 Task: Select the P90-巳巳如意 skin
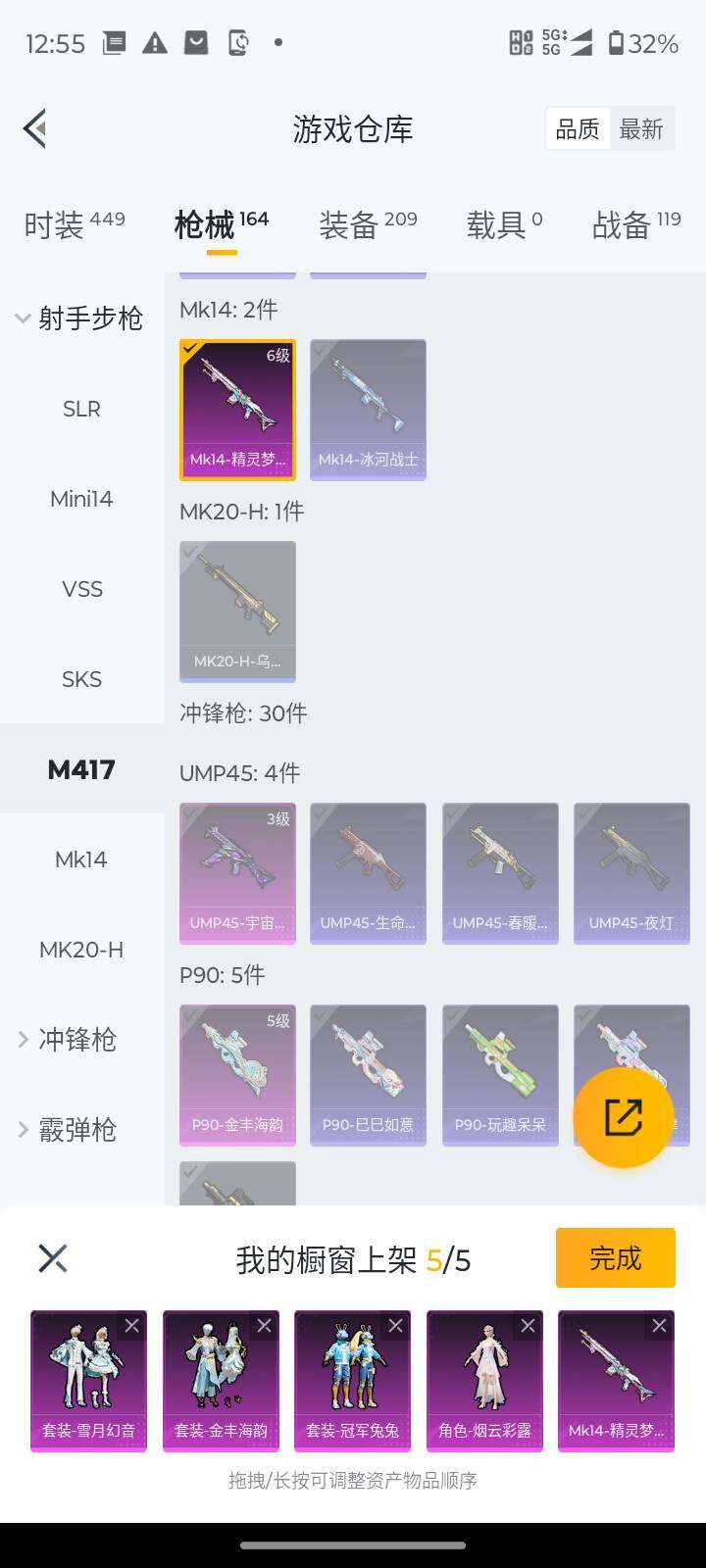point(368,1075)
